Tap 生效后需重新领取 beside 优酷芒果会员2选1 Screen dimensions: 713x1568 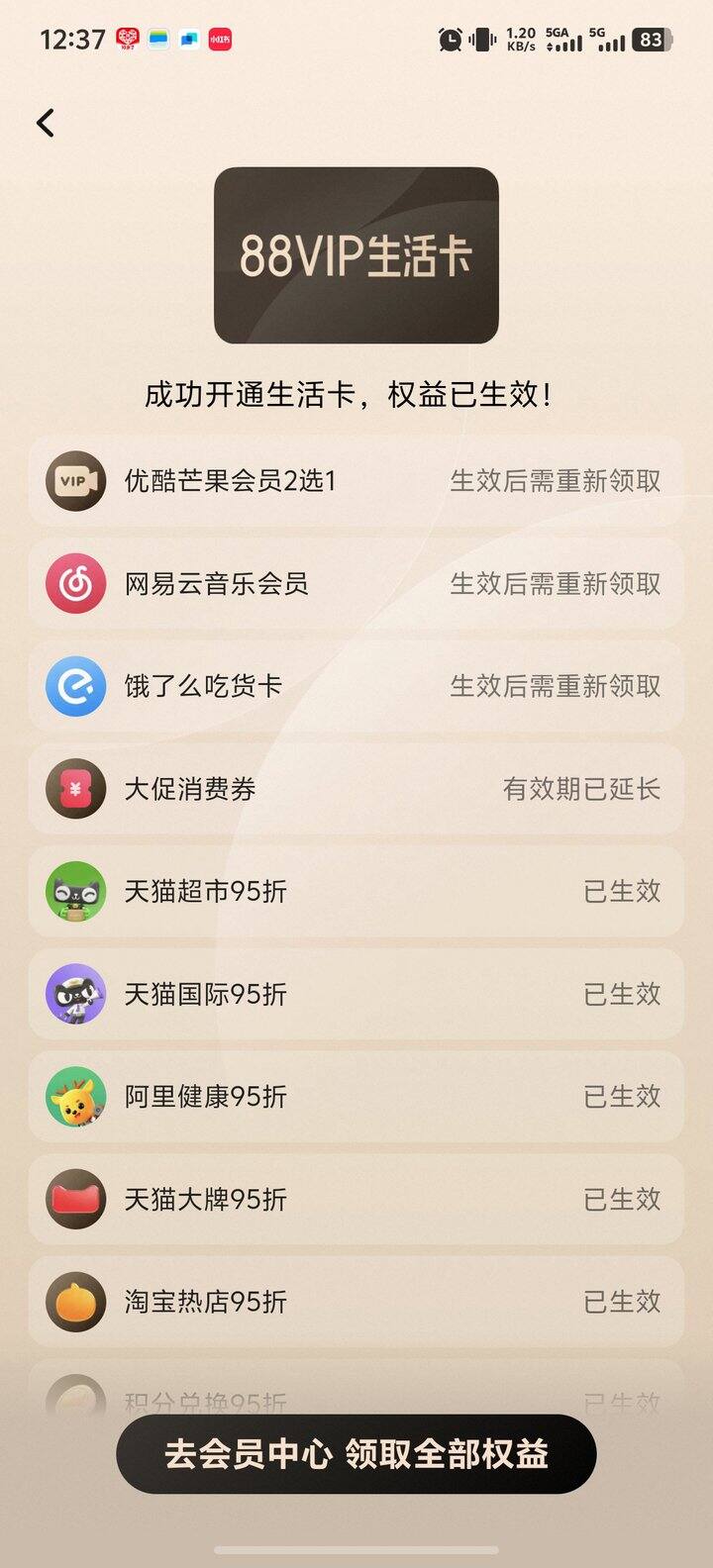557,481
